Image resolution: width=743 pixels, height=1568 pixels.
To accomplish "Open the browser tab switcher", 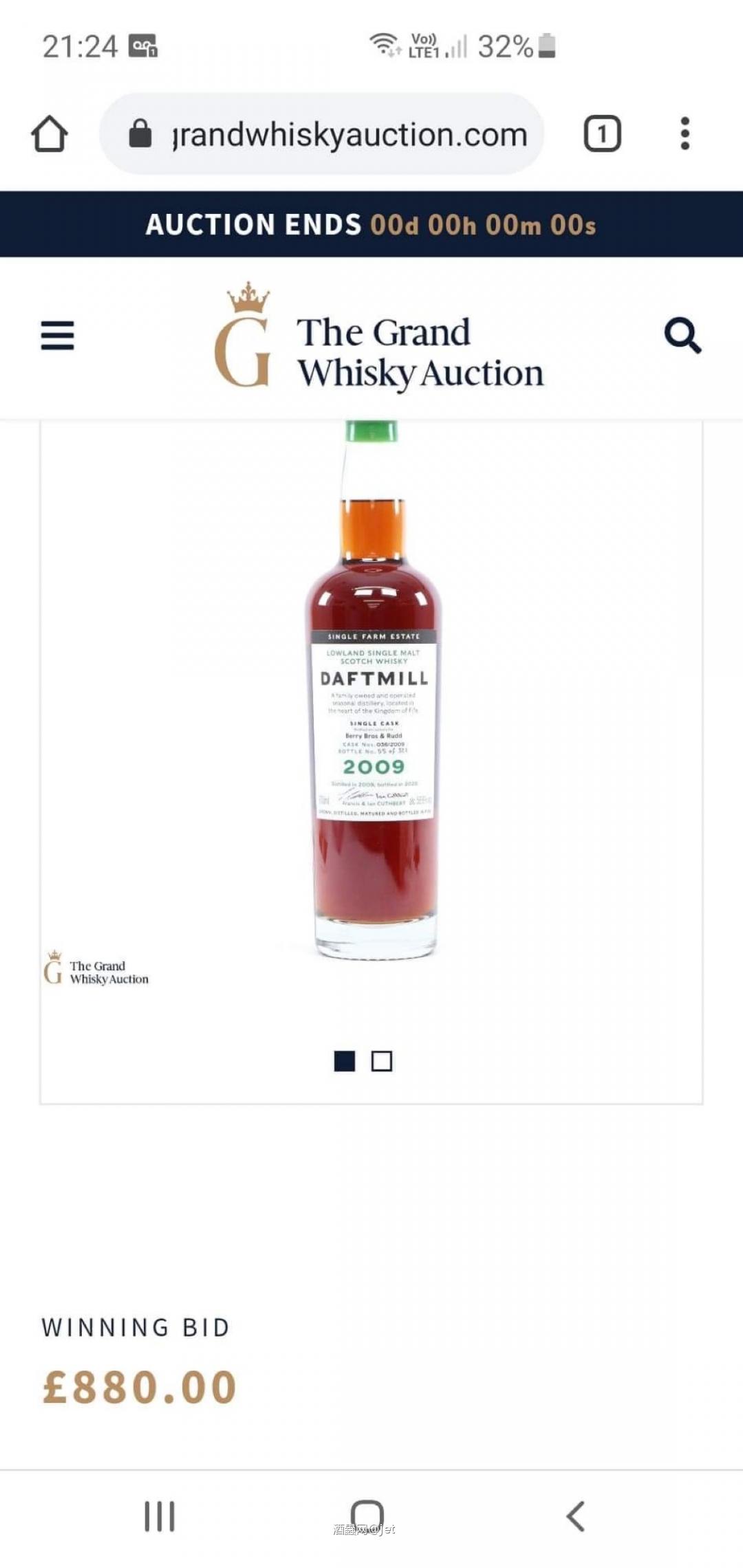I will (602, 133).
